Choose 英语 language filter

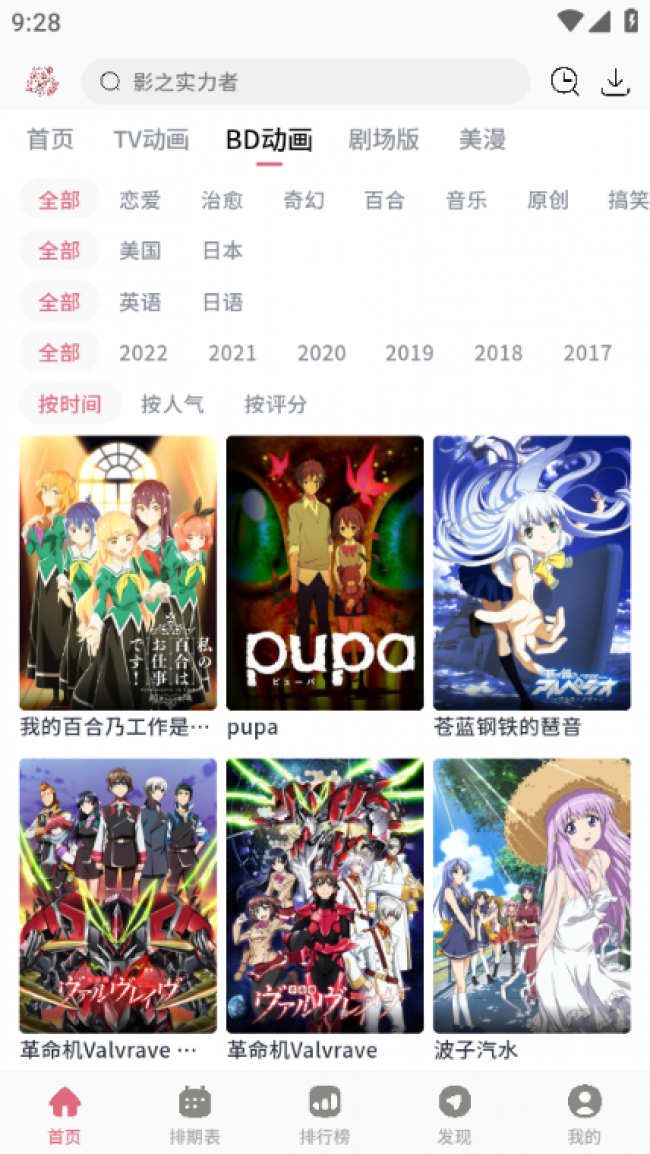pos(140,302)
